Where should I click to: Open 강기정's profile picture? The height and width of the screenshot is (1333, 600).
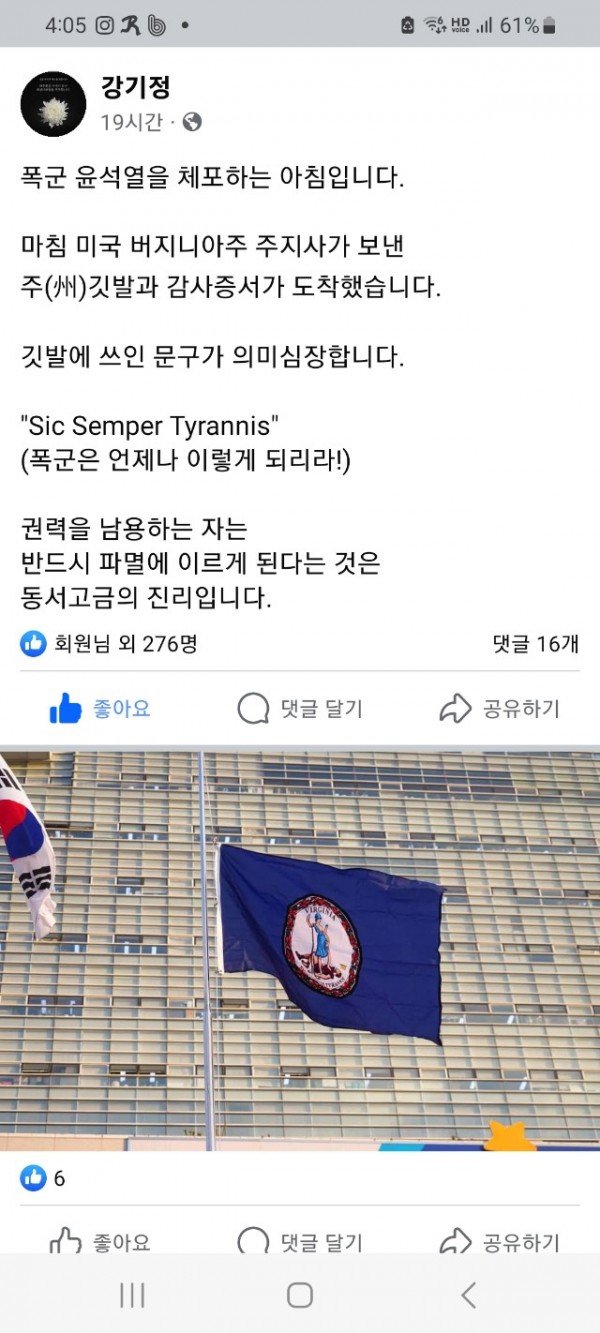53,104
